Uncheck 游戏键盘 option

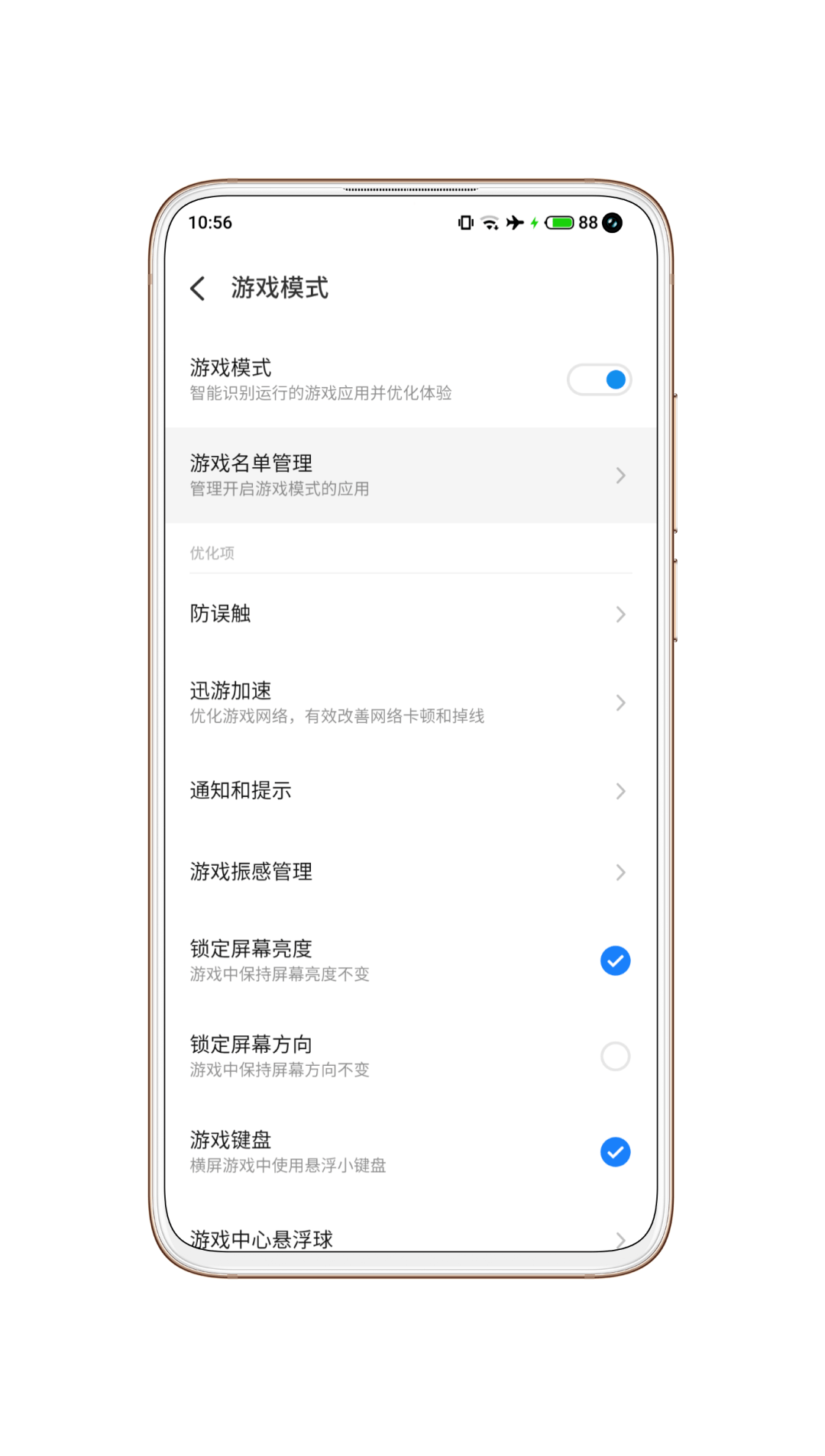[x=615, y=1151]
